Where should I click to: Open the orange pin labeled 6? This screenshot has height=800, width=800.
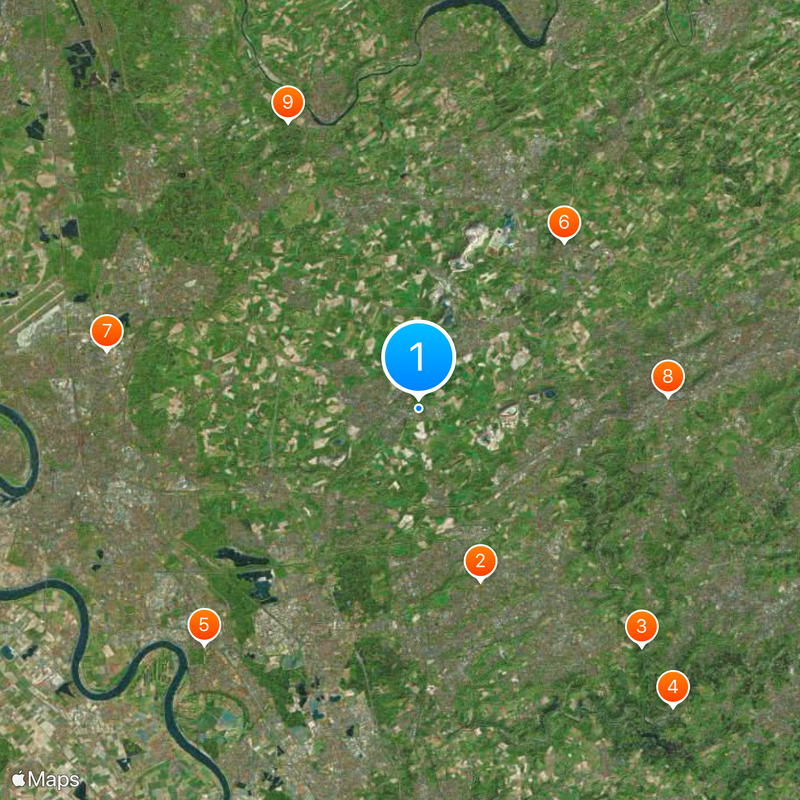pyautogui.click(x=564, y=222)
